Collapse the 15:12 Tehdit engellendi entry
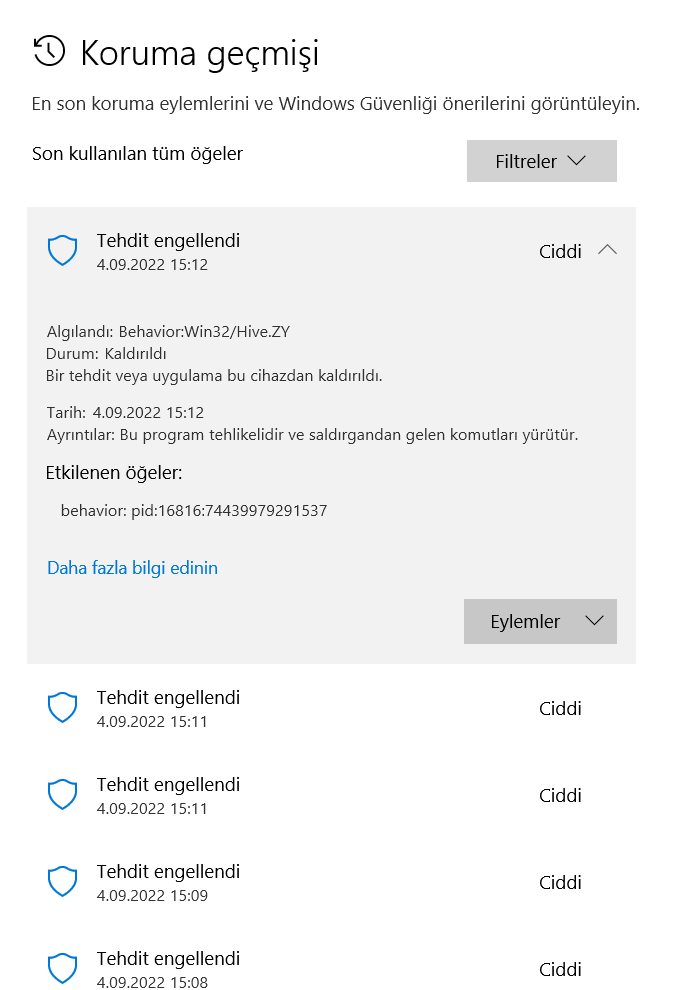The height and width of the screenshot is (990, 675). 606,250
